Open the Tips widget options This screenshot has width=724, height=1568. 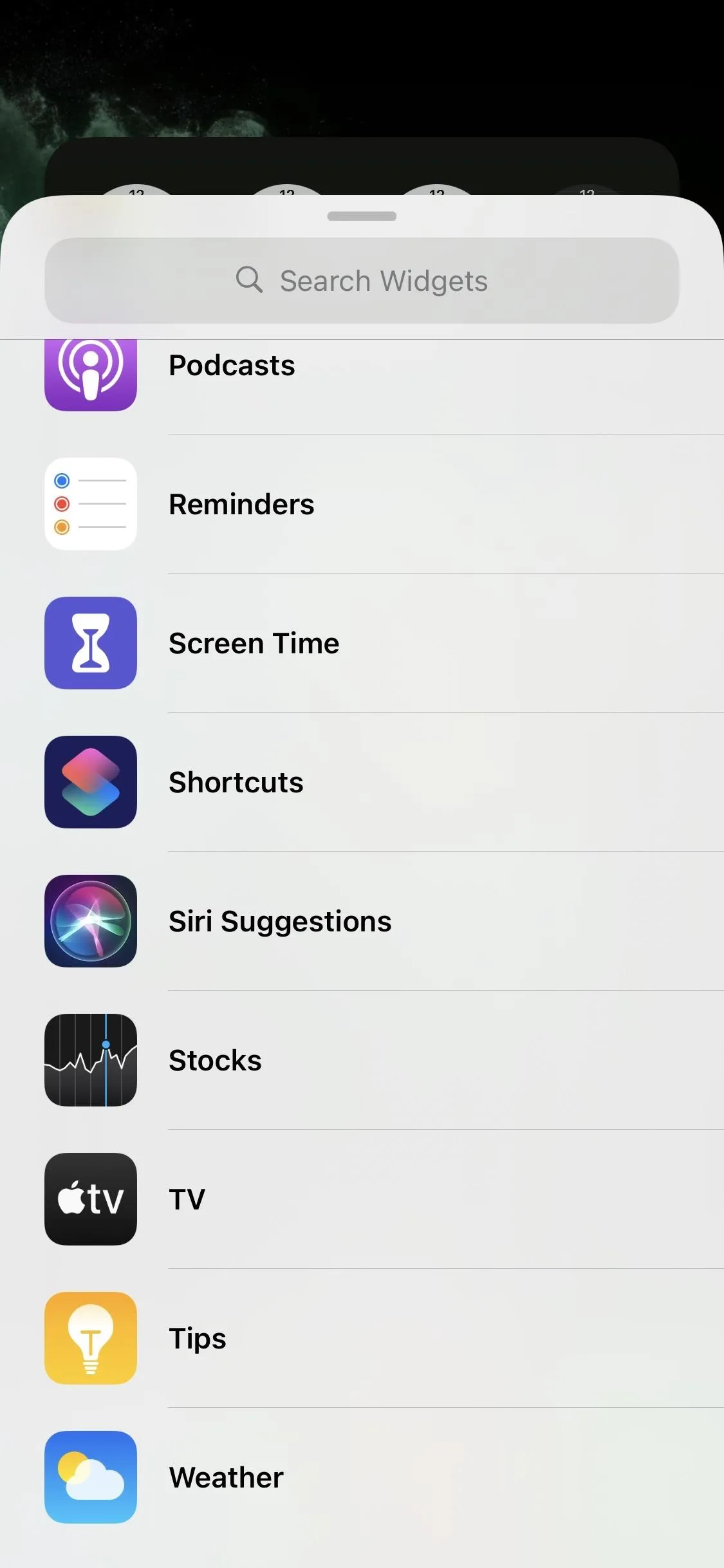click(x=362, y=1338)
